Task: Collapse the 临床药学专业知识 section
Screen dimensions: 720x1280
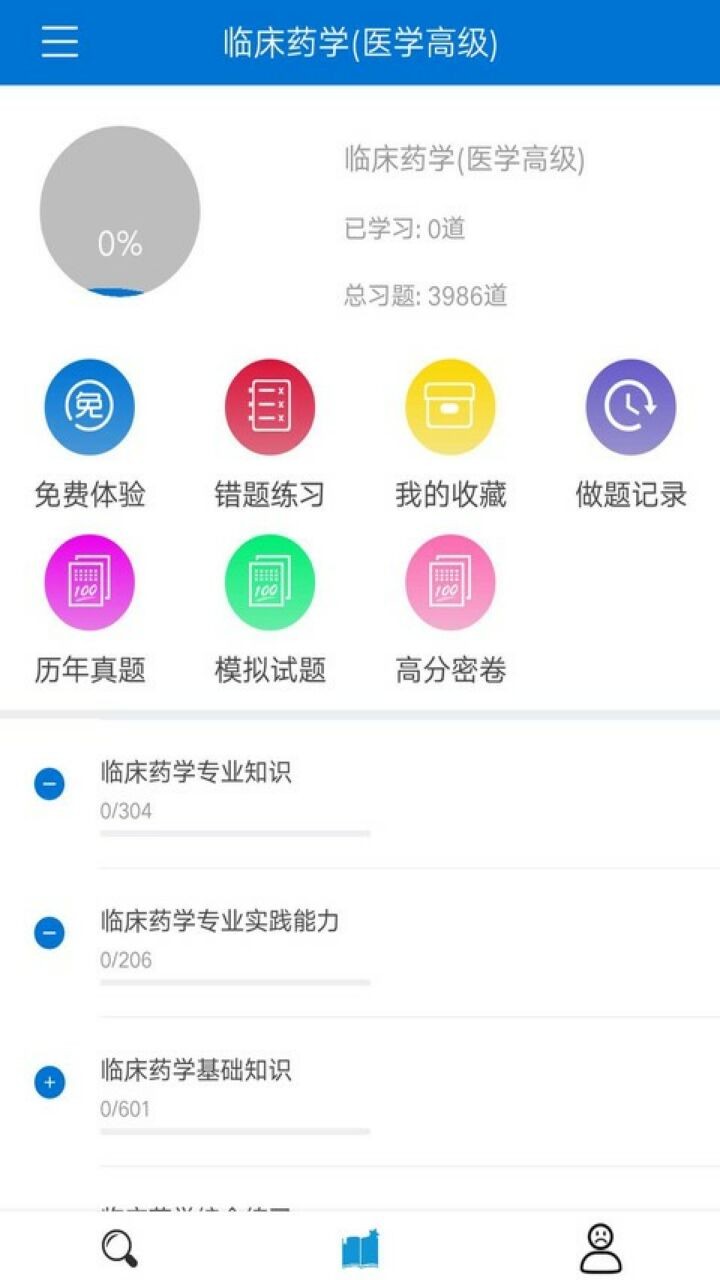Action: coord(50,784)
